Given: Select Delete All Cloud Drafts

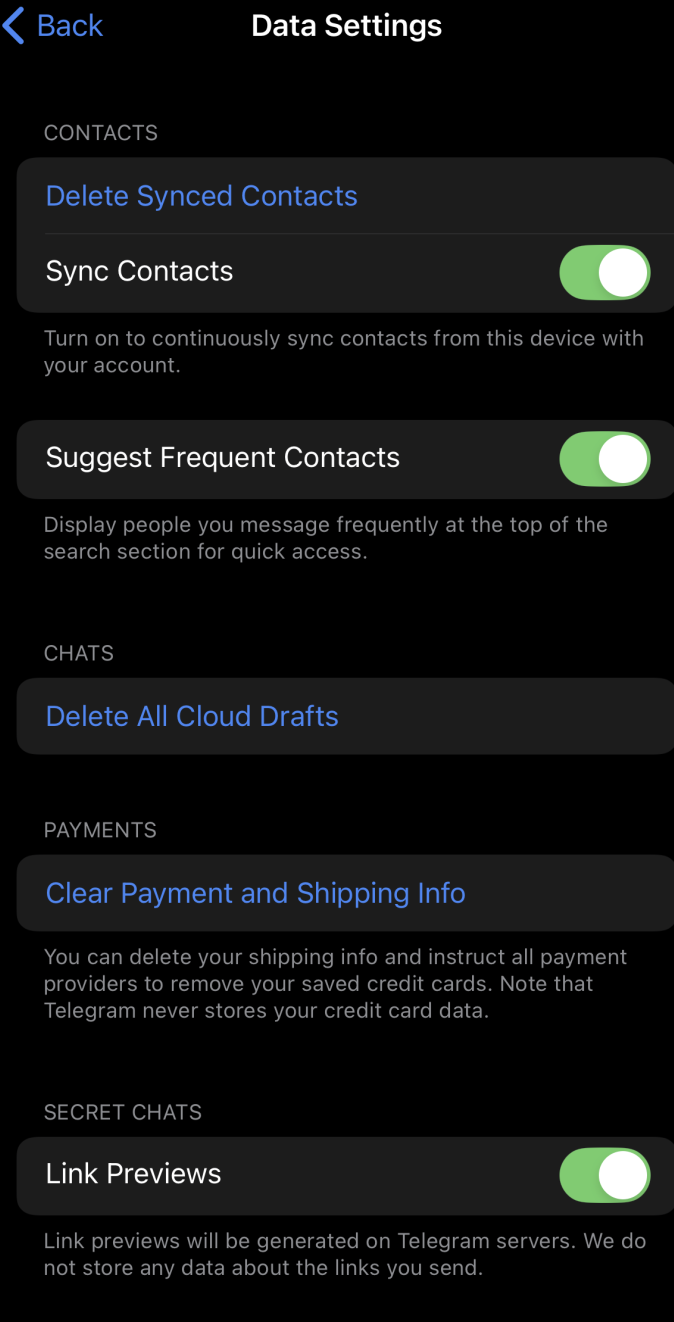Looking at the screenshot, I should pyautogui.click(x=192, y=716).
